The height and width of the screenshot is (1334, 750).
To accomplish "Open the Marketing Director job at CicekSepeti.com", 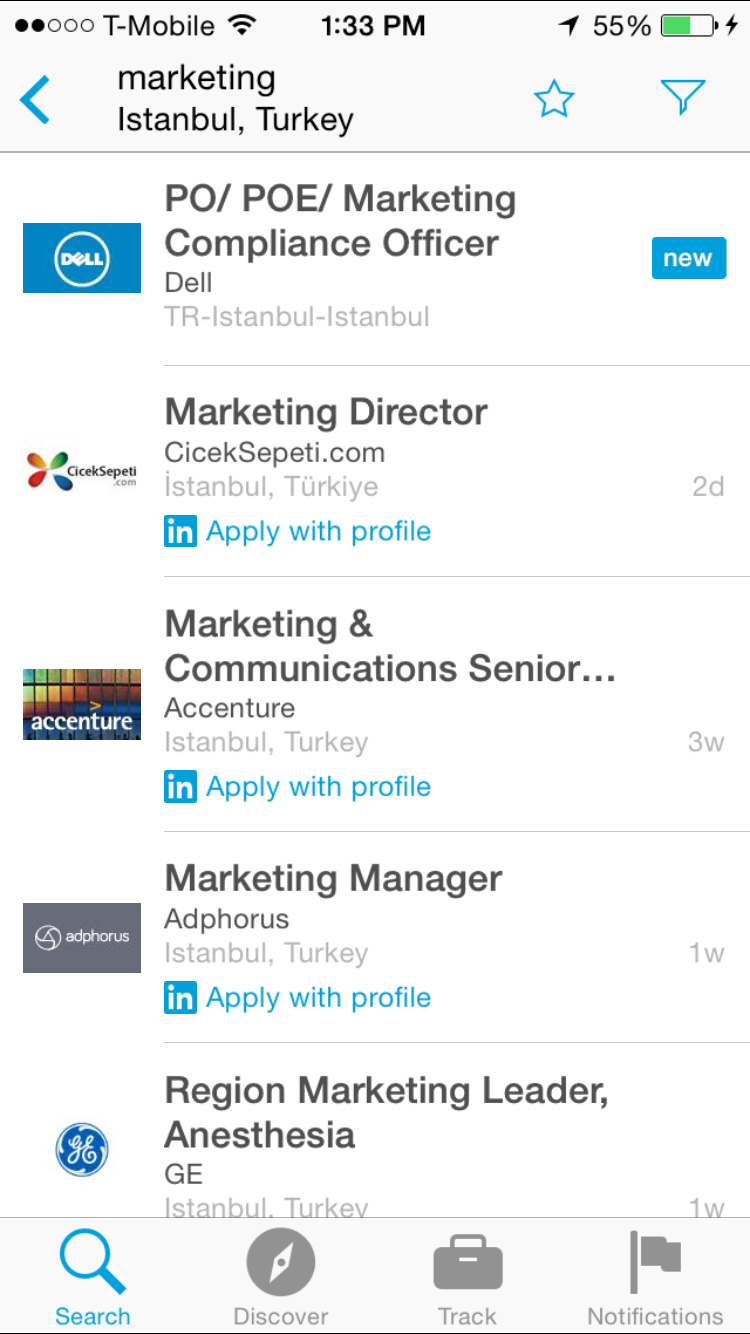I will tap(375, 471).
